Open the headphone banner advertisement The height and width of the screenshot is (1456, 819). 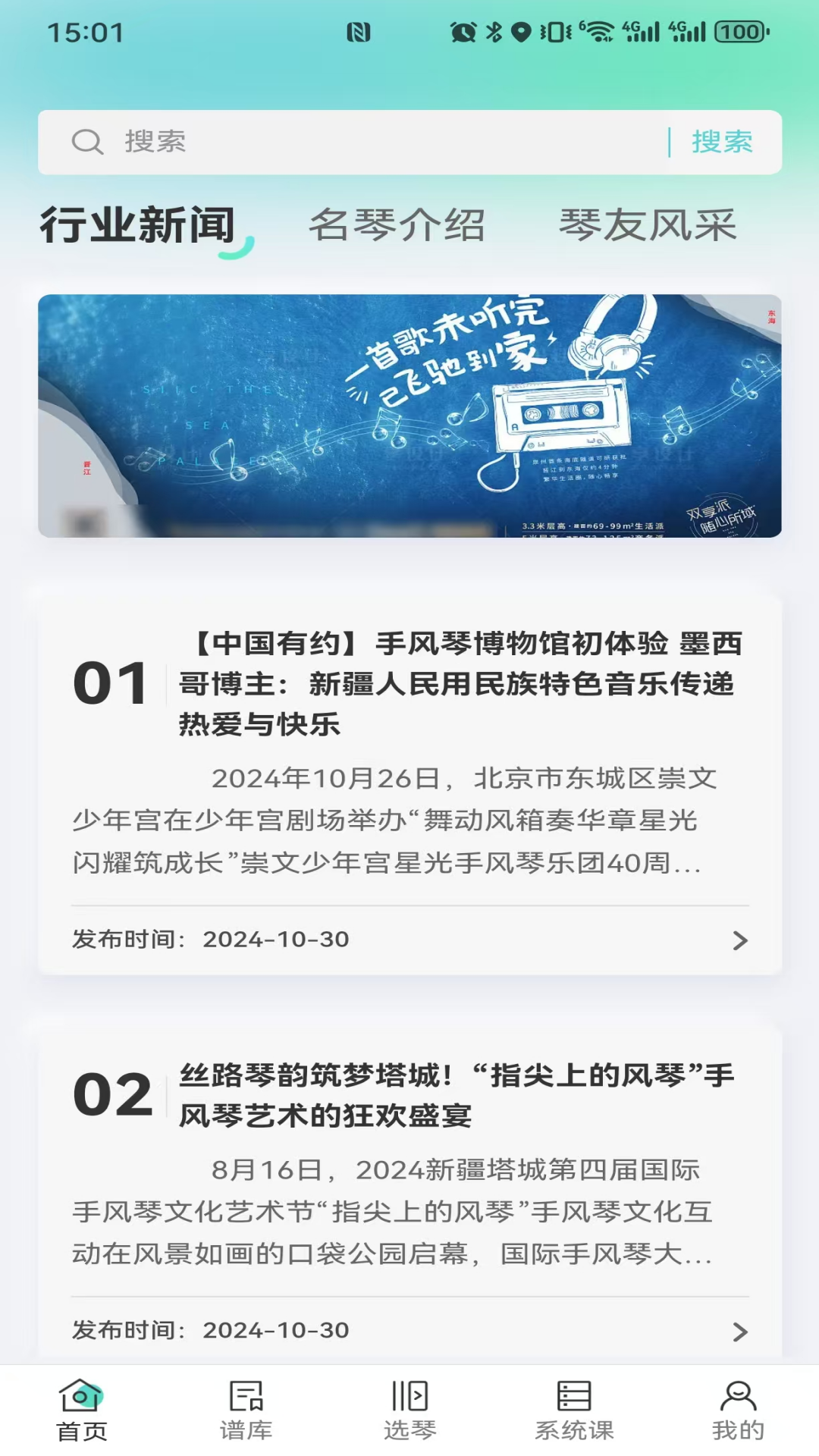pyautogui.click(x=409, y=416)
